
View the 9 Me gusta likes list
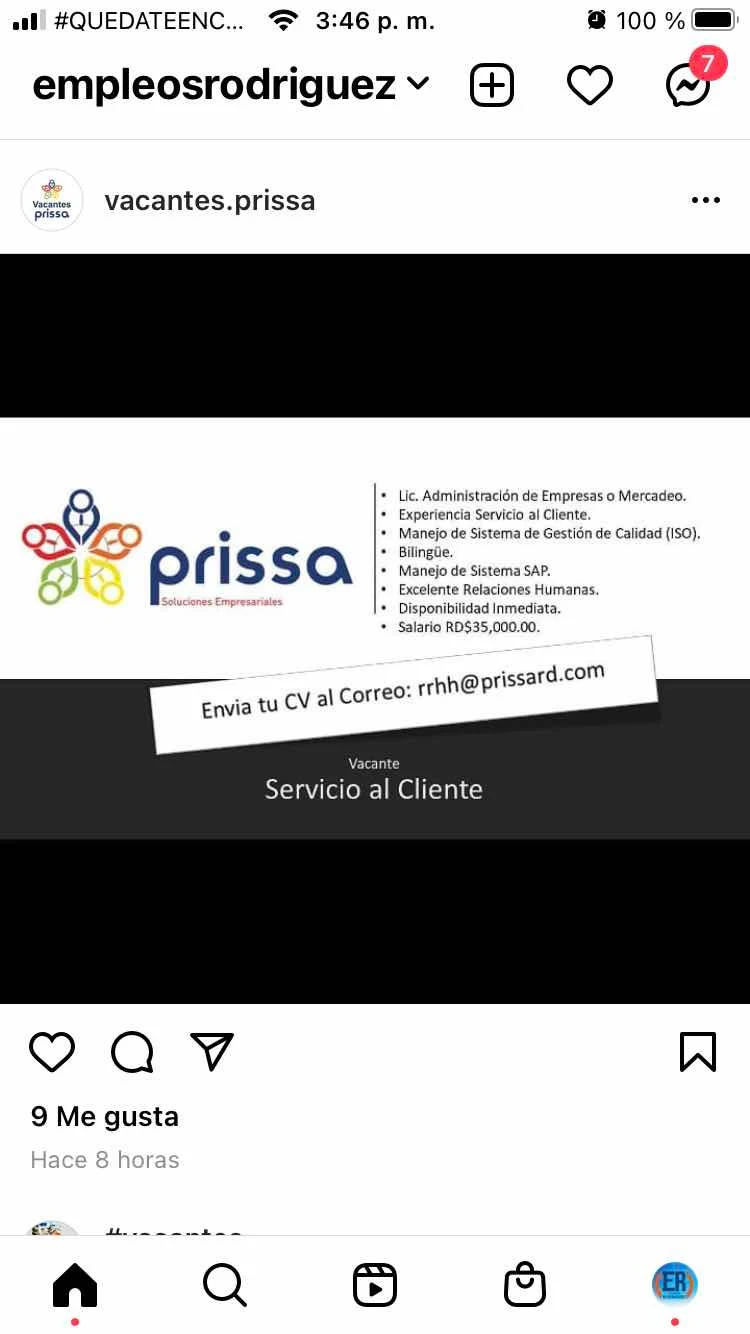coord(105,1116)
